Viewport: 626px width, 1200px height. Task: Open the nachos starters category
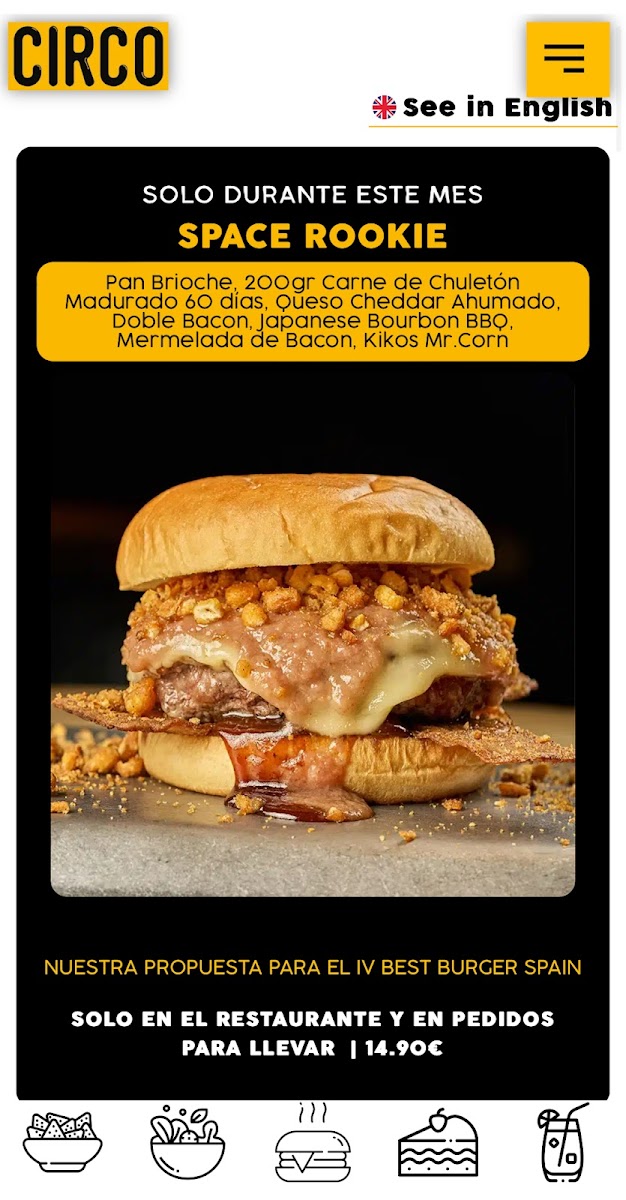[62, 1143]
